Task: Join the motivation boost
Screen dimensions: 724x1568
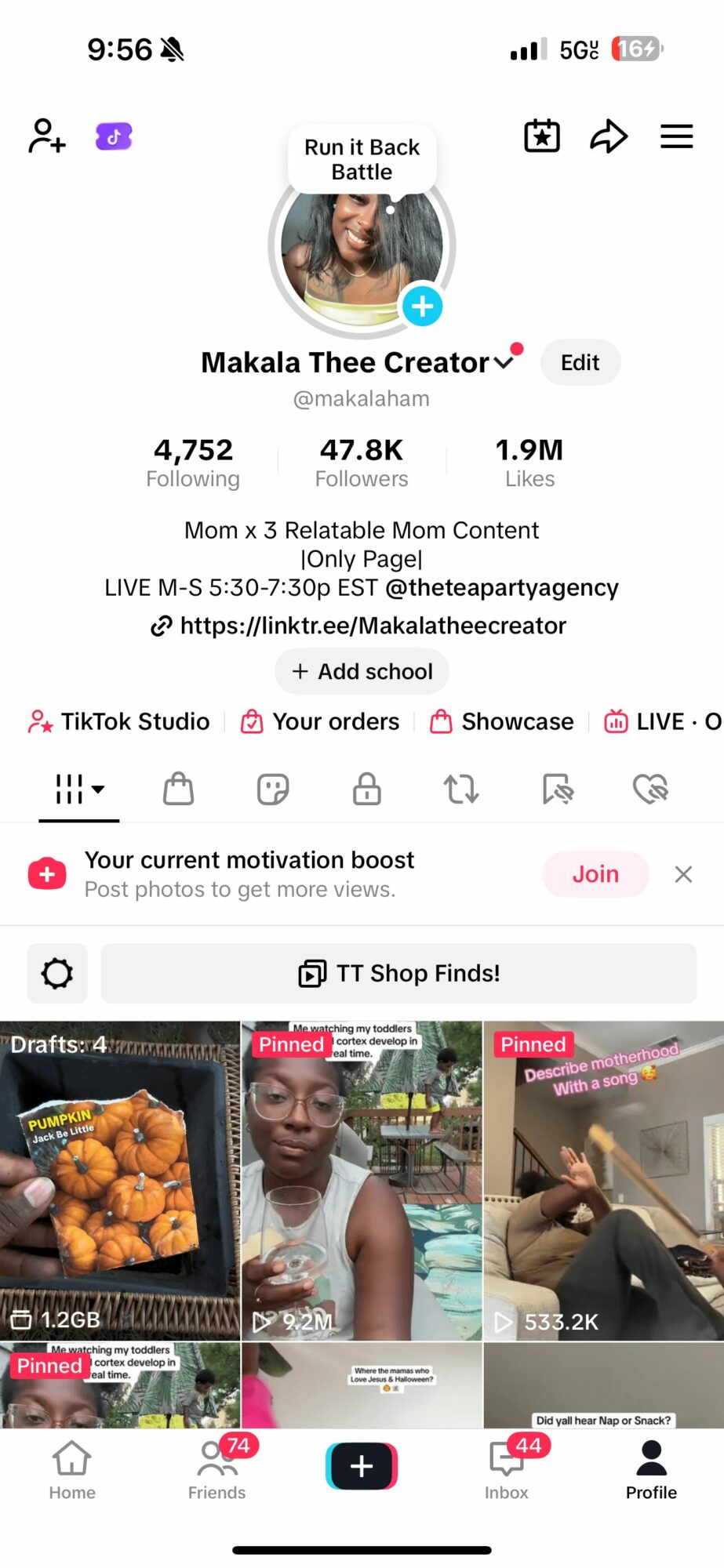Action: (595, 874)
